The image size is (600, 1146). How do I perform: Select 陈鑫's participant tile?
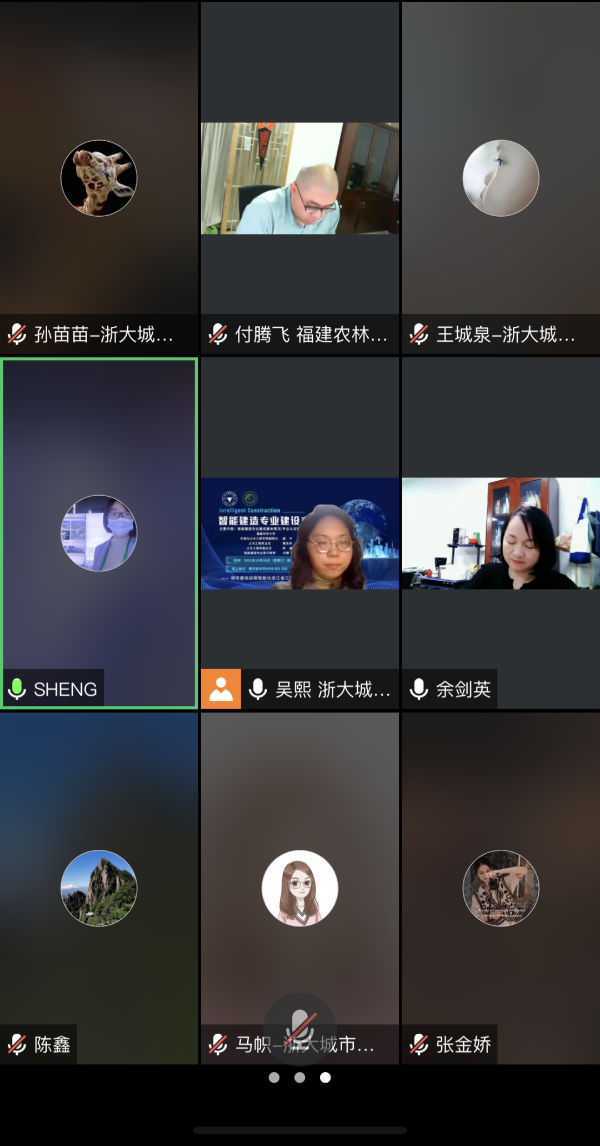pos(99,888)
